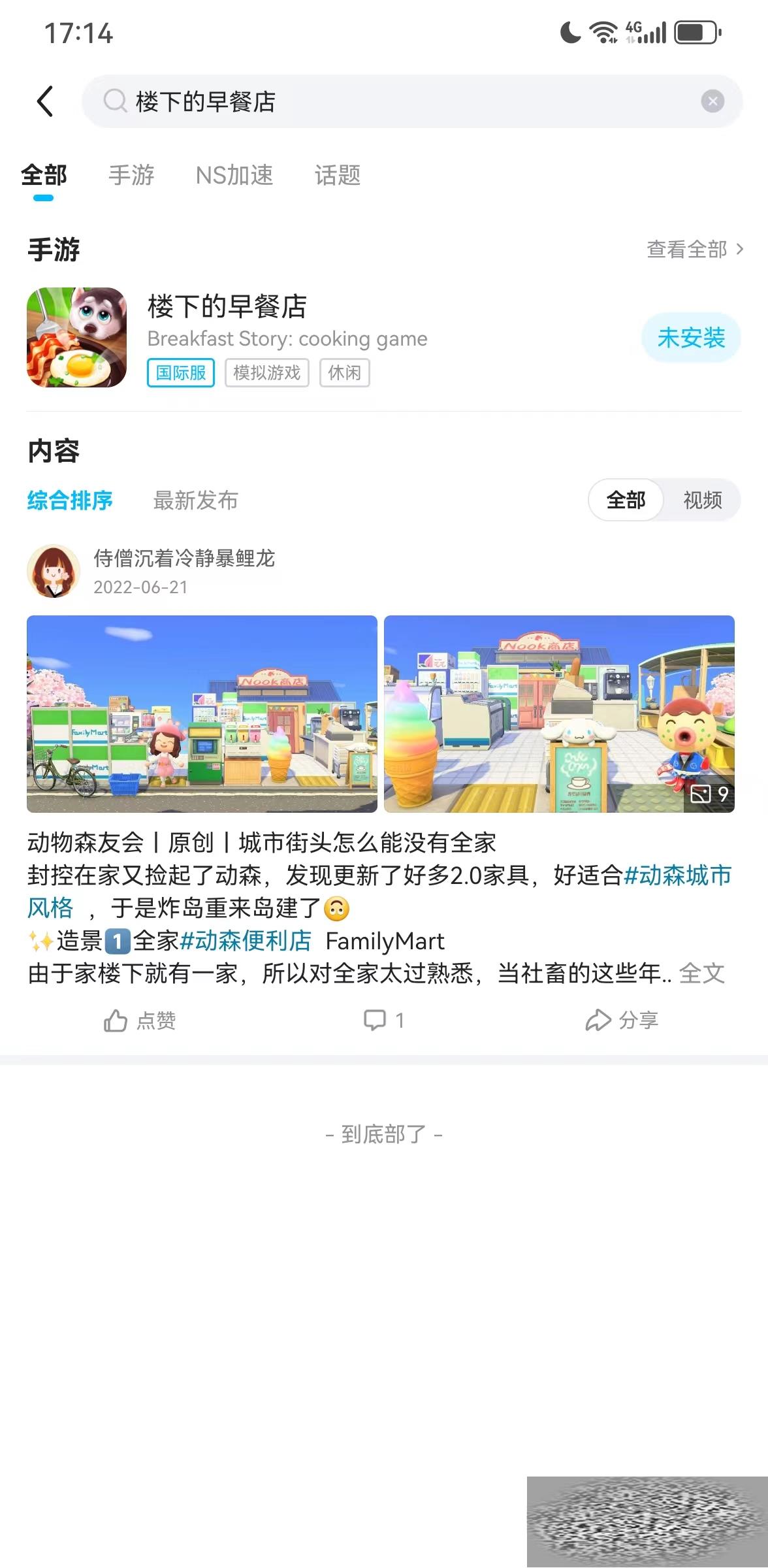Viewport: 768px width, 1568px height.
Task: Like the post with 点赞
Action: point(140,1020)
